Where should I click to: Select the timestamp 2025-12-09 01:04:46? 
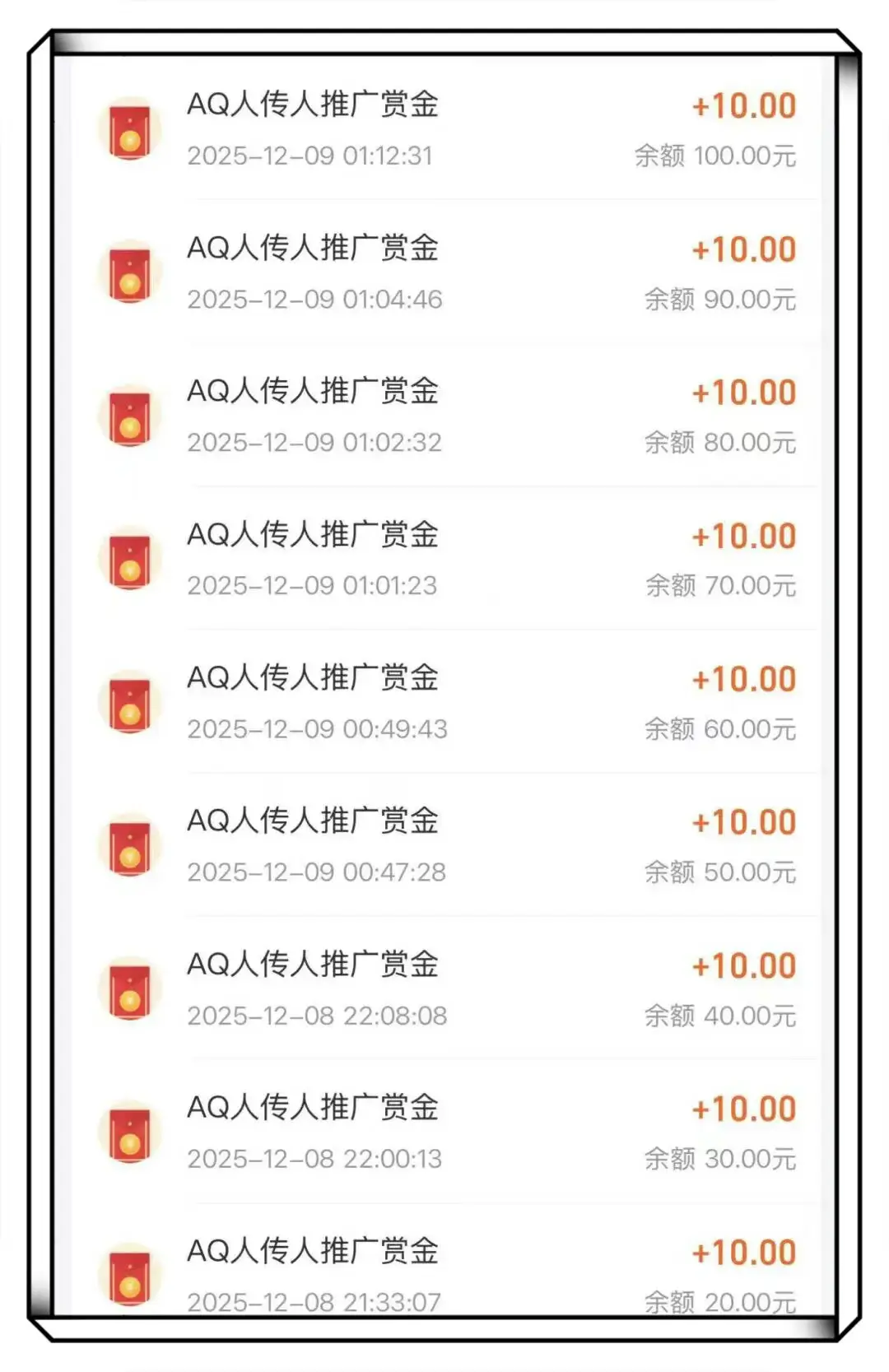pos(316,300)
